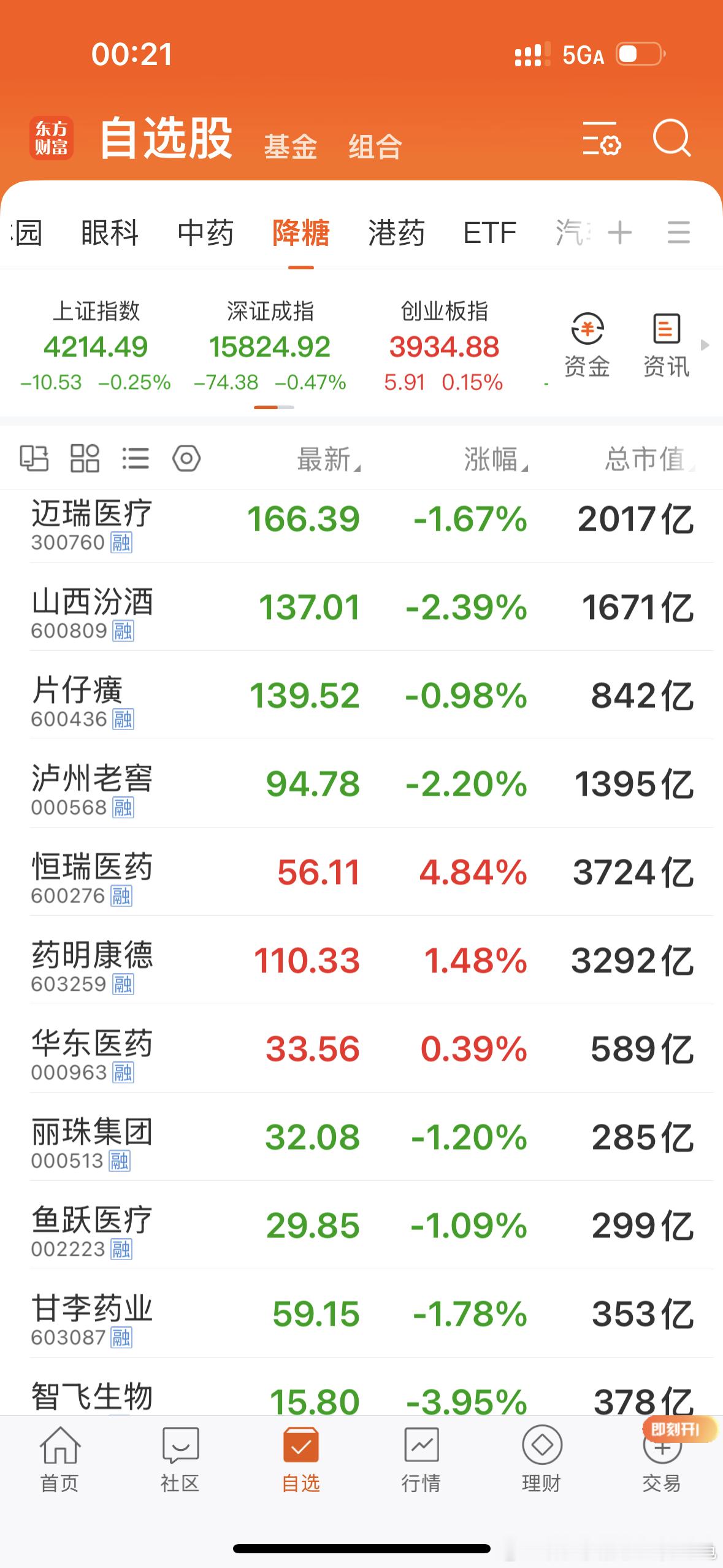Open the watchlist settings icon
Viewport: 723px width, 1568px height.
tap(601, 139)
